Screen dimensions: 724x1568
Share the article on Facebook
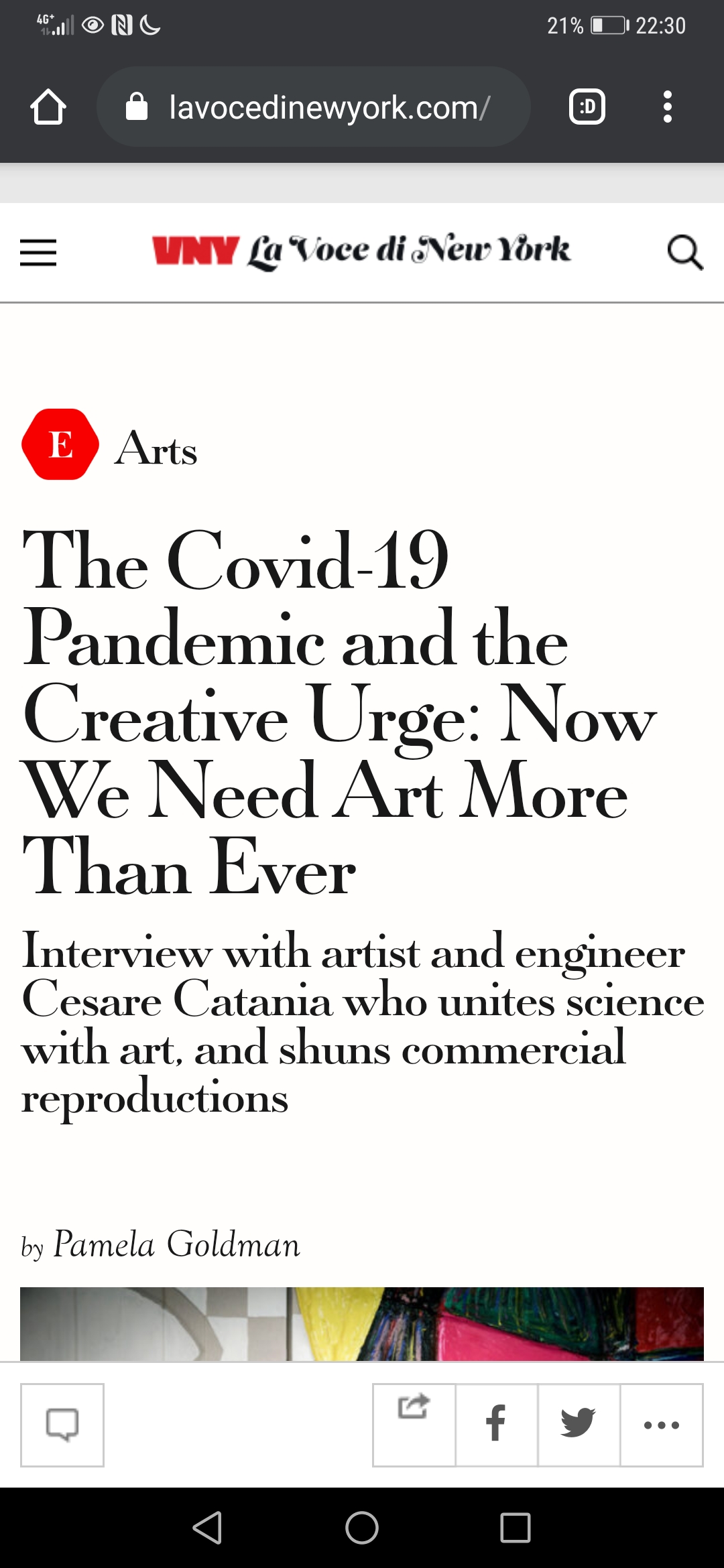(x=496, y=1425)
